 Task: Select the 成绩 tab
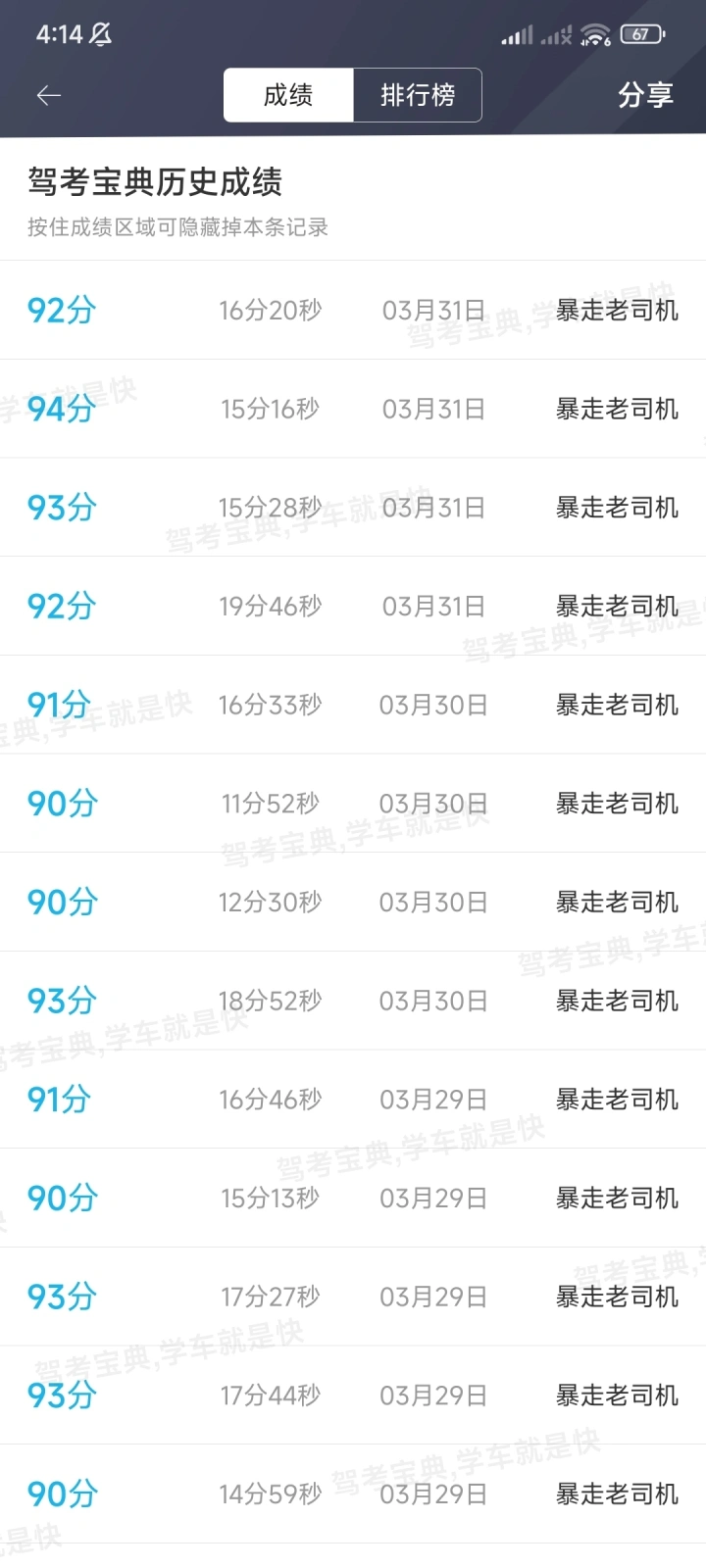[288, 95]
